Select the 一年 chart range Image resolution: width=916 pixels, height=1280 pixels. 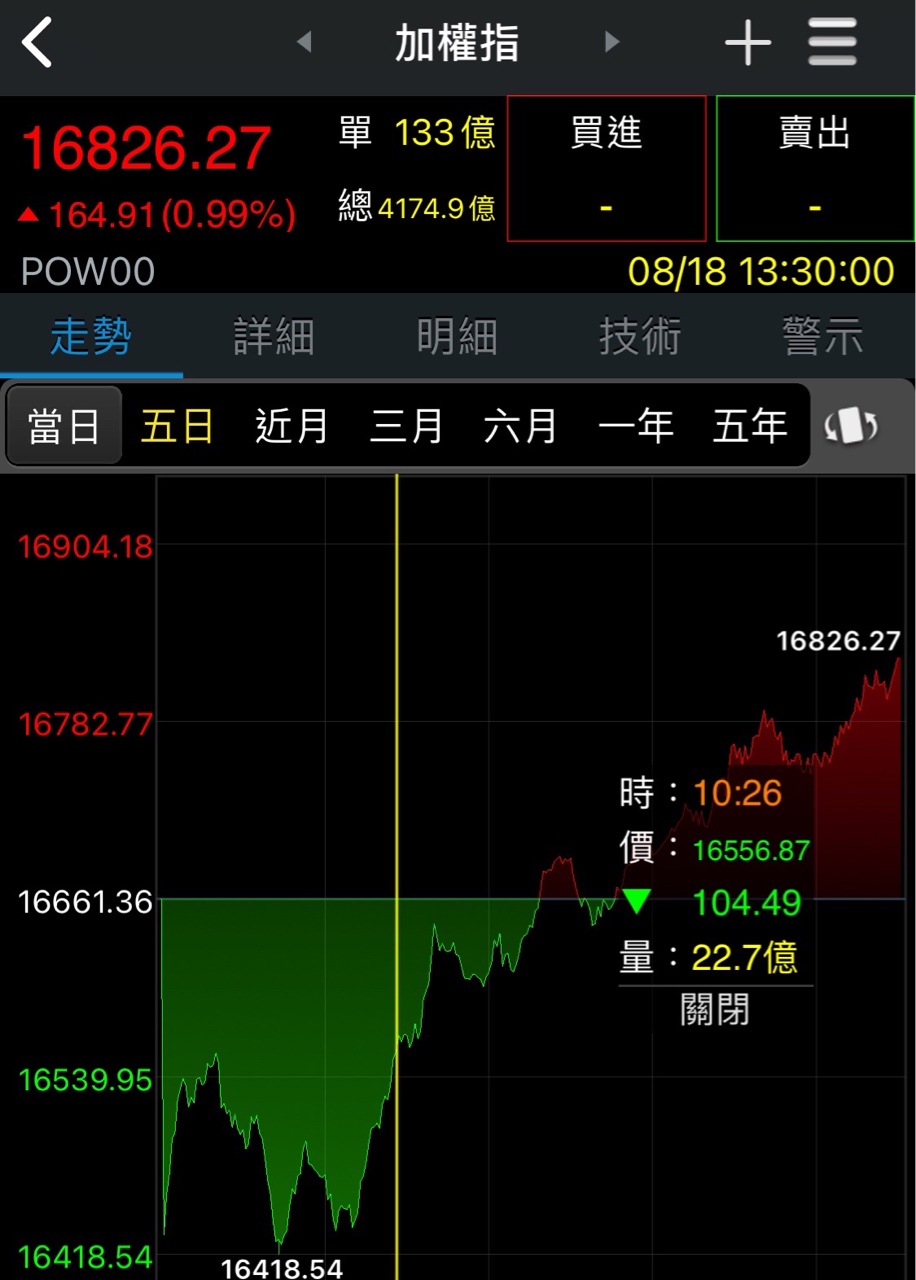click(635, 426)
